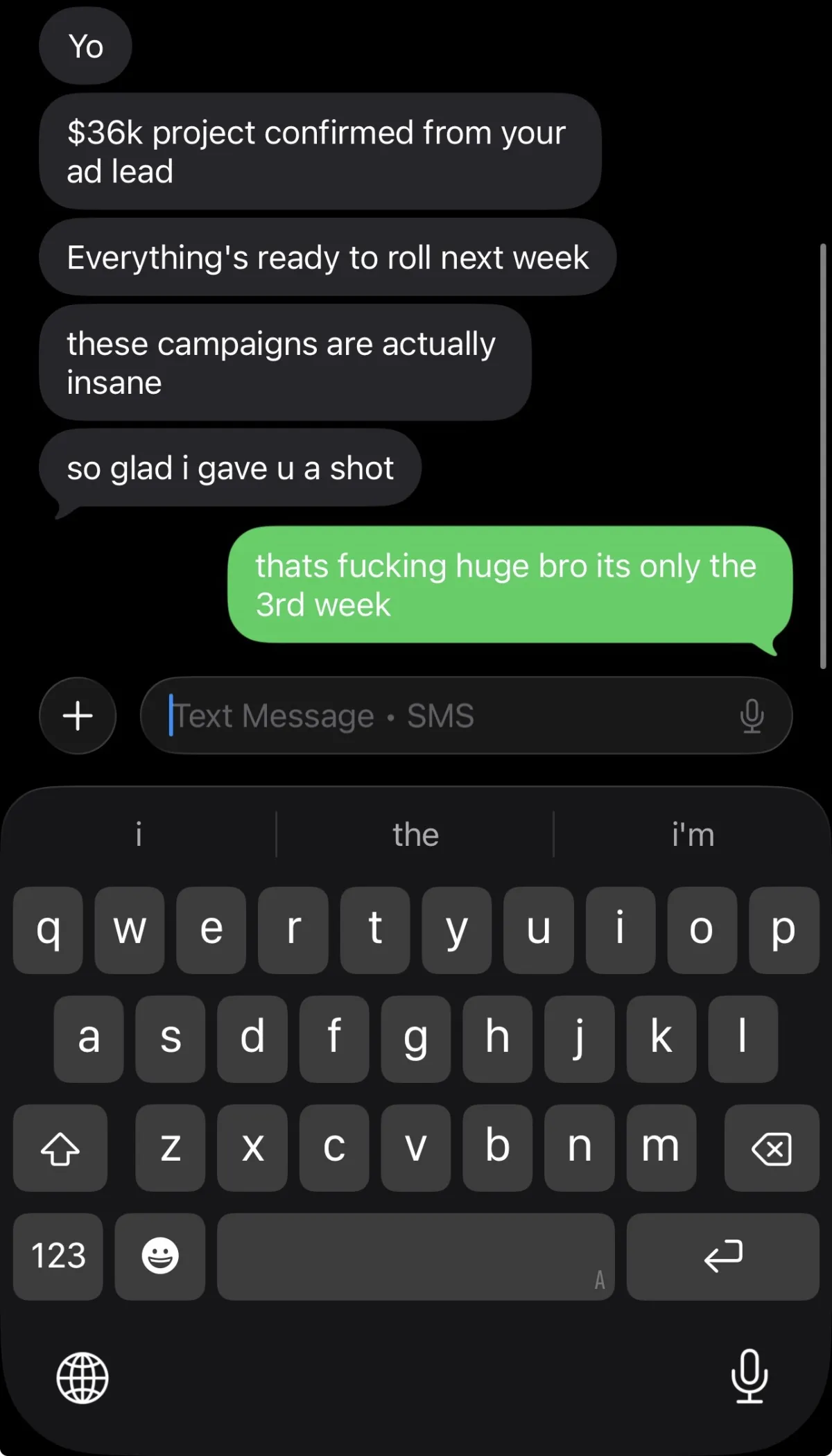Tap the space bar
This screenshot has width=832, height=1456.
tap(415, 1256)
